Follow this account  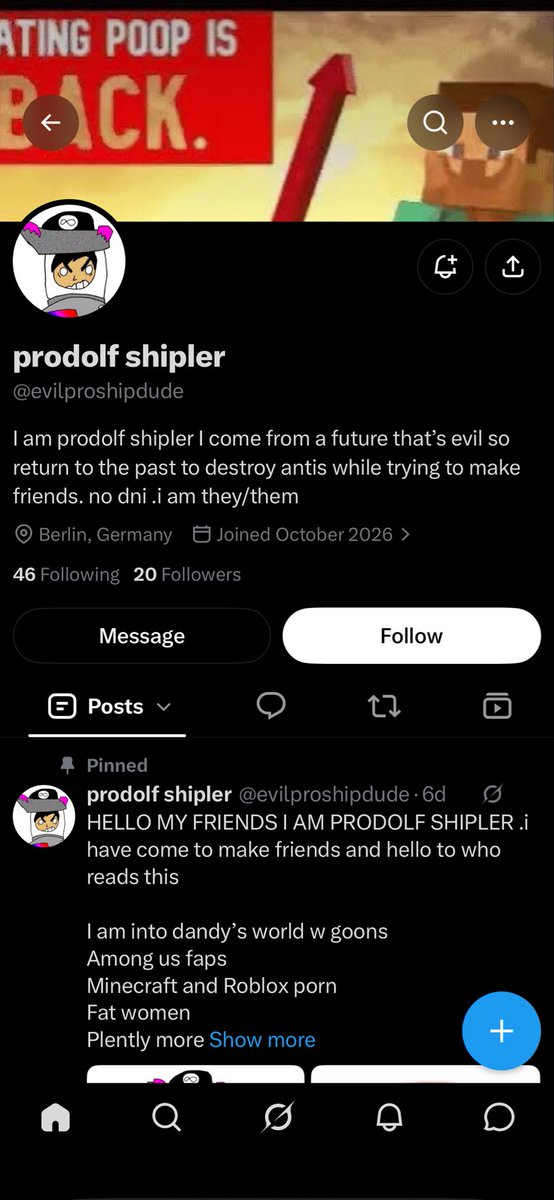(411, 636)
